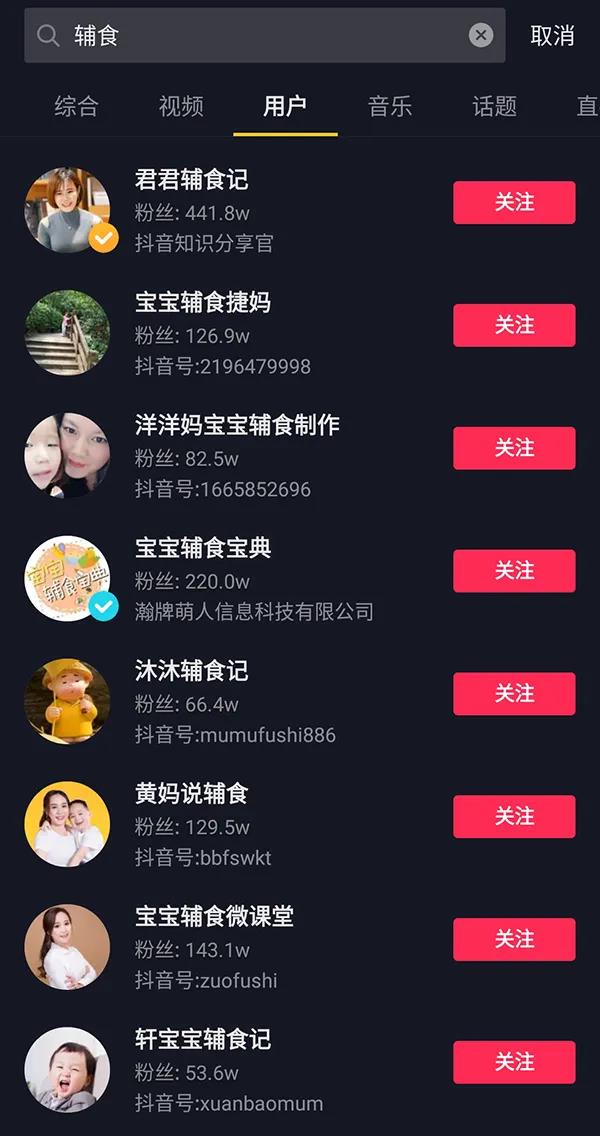View 轩宝宝辅食记 profile
Image resolution: width=600 pixels, height=1136 pixels.
click(203, 1040)
